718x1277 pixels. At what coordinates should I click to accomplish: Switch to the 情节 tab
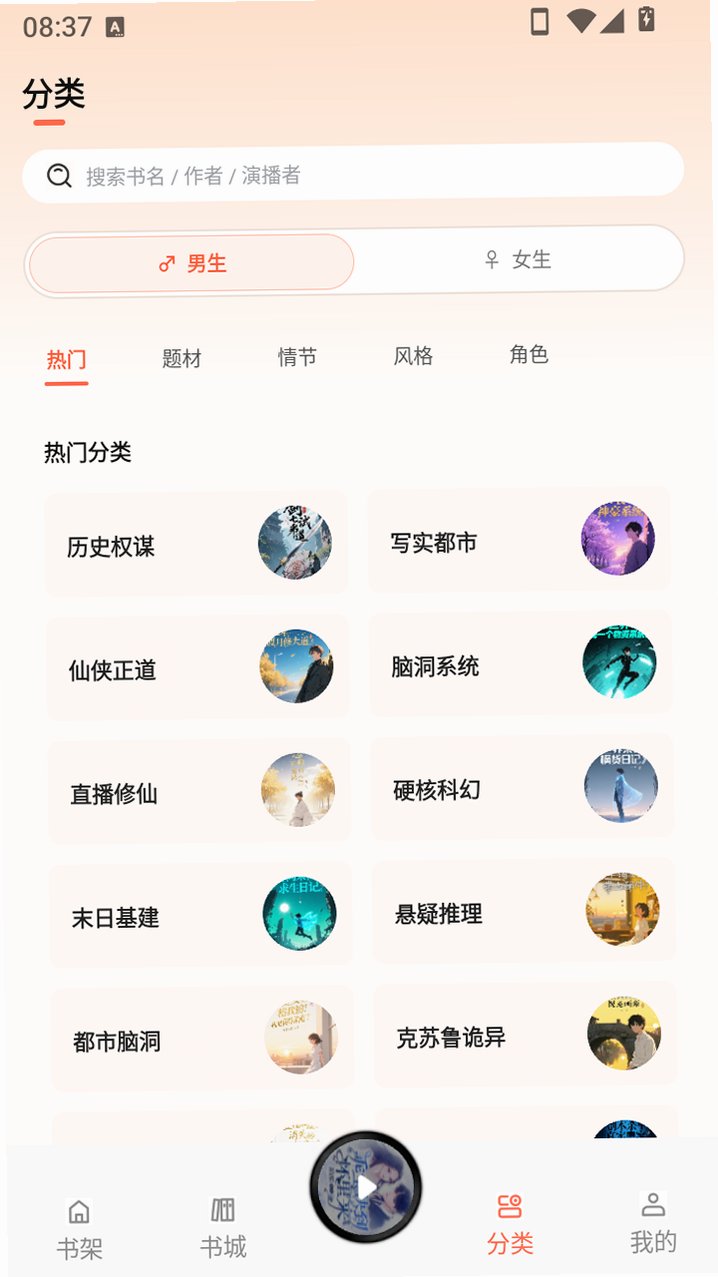tap(297, 357)
